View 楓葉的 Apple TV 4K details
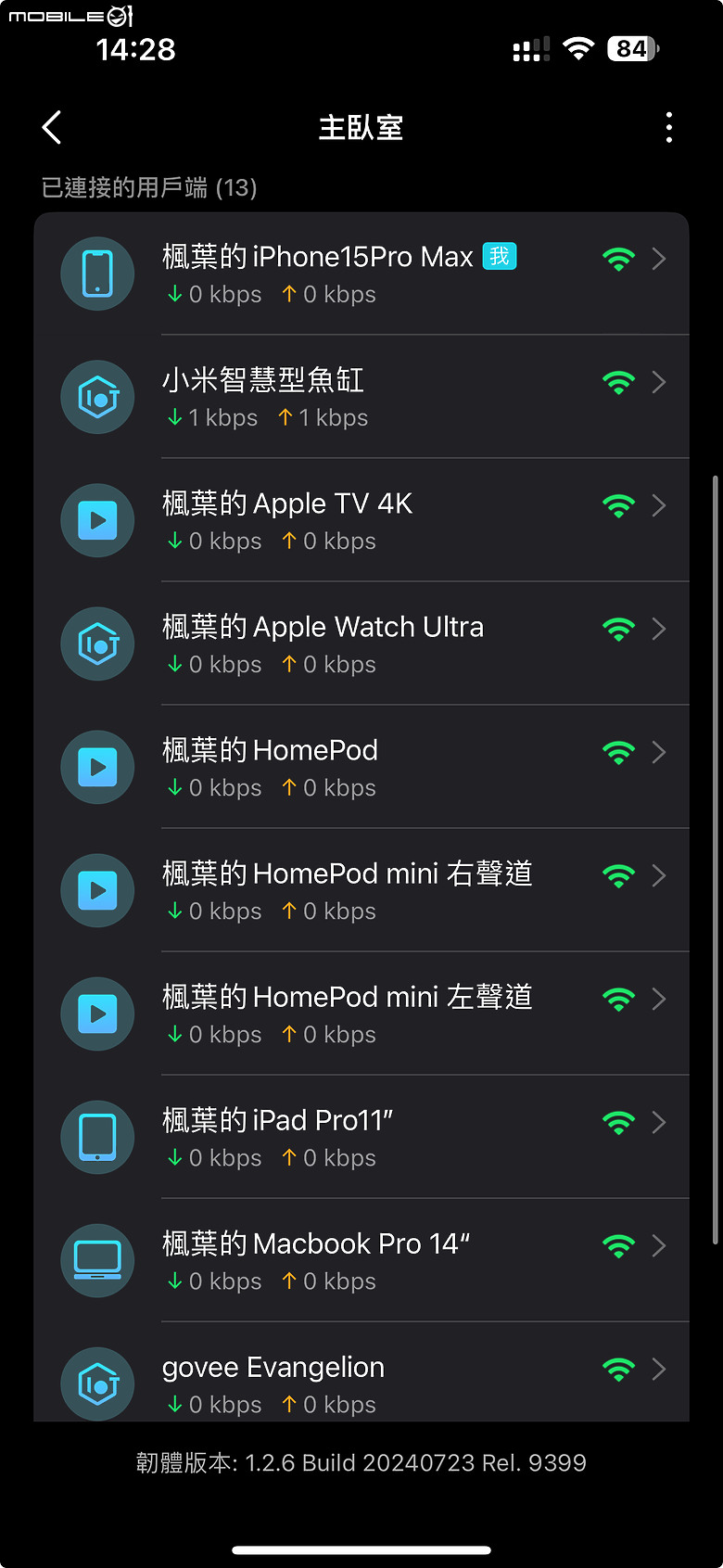The width and height of the screenshot is (723, 1568). coord(361,520)
